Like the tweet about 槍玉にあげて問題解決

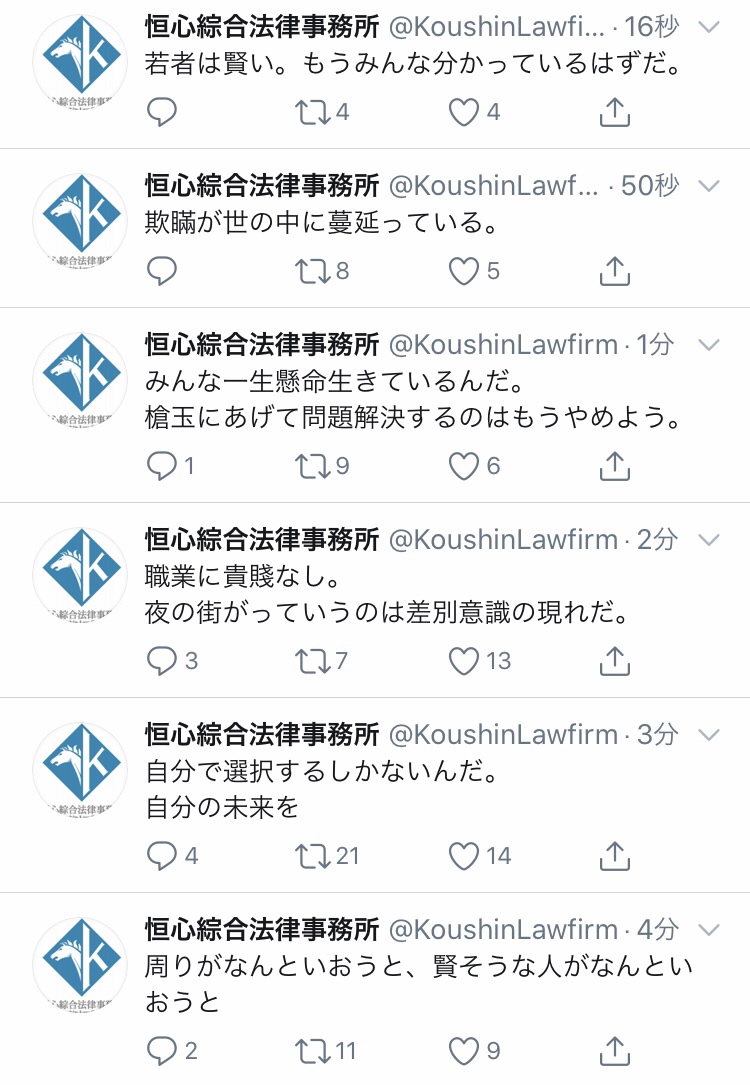(x=463, y=465)
